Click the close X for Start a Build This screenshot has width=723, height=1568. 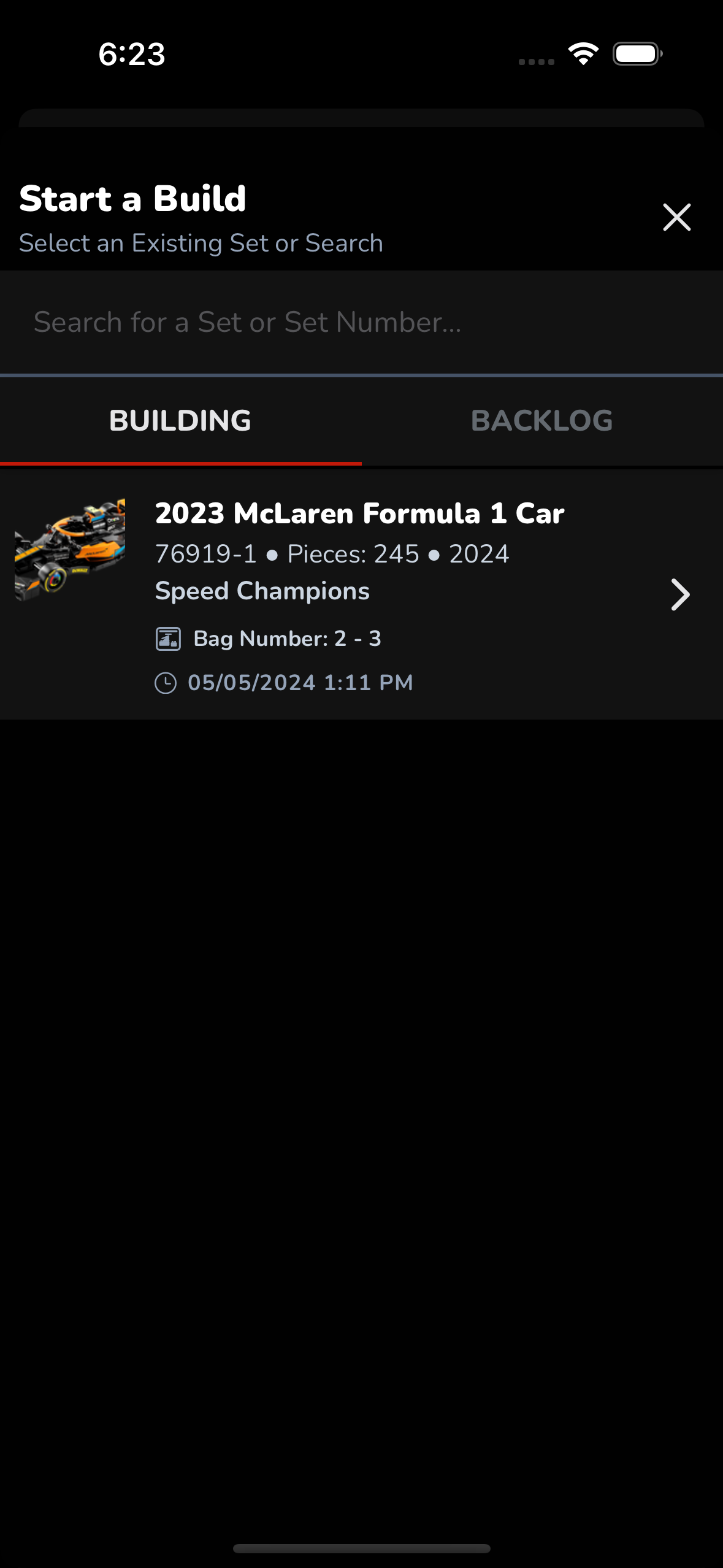676,217
